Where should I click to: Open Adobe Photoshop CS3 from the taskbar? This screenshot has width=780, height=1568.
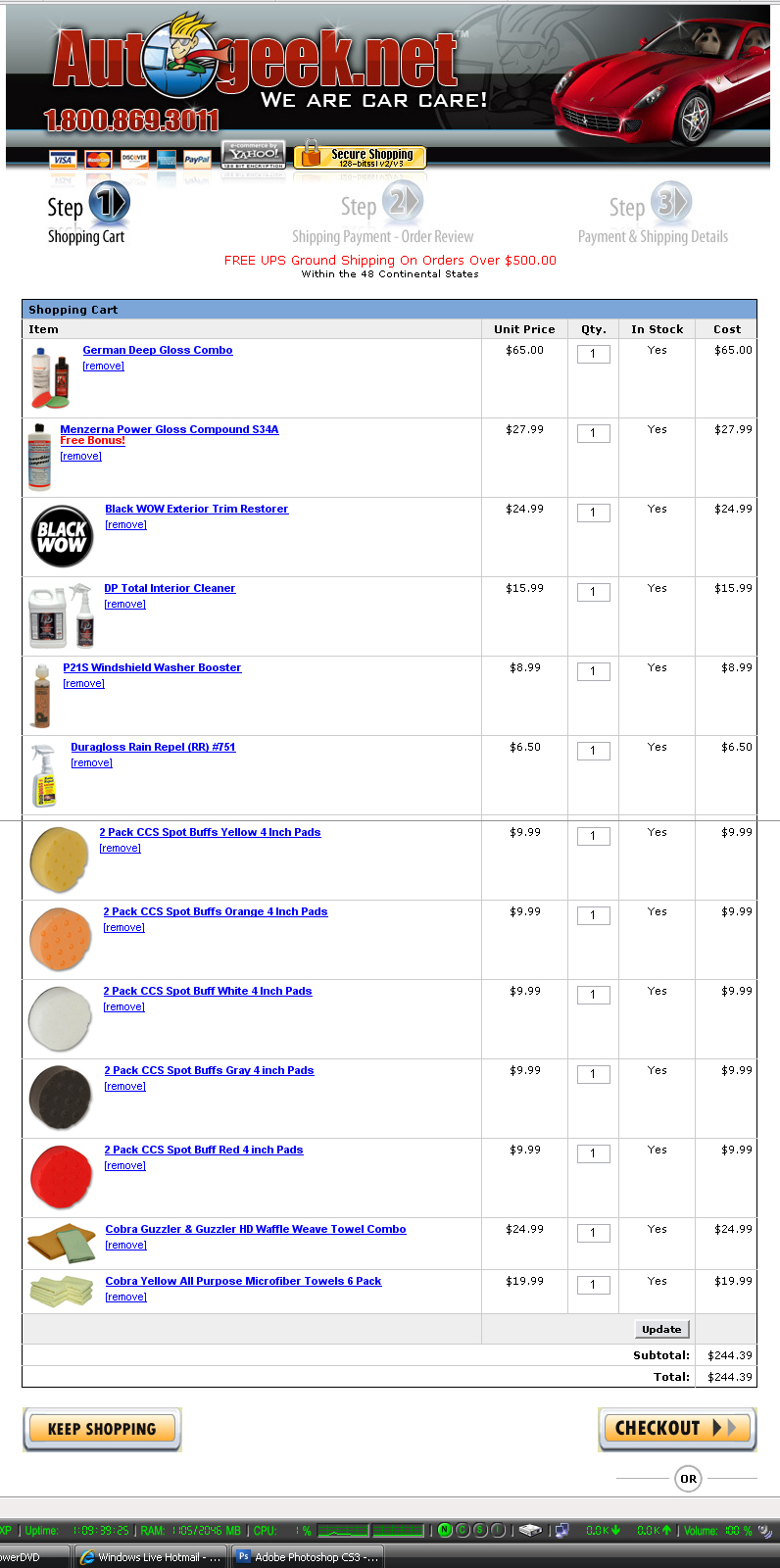[307, 1556]
